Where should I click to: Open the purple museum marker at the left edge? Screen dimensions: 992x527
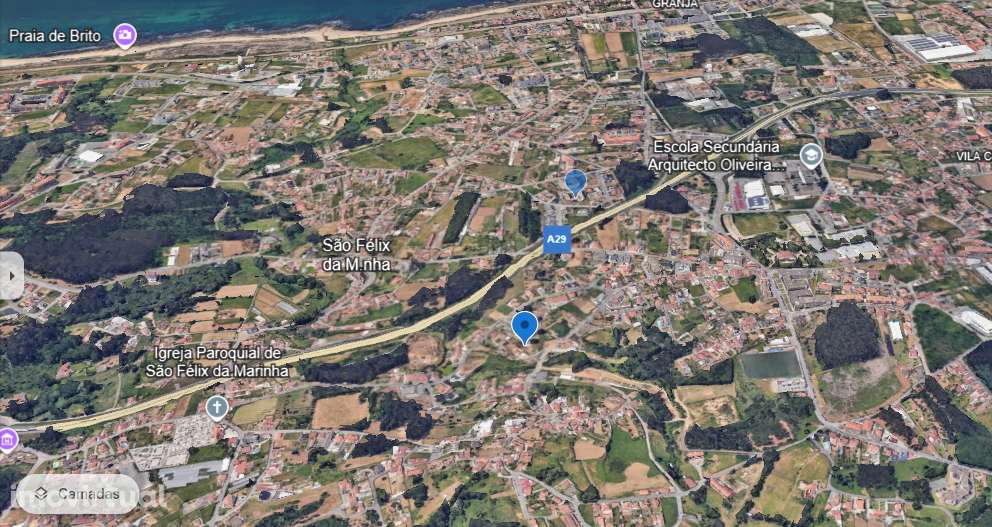pos(7,440)
